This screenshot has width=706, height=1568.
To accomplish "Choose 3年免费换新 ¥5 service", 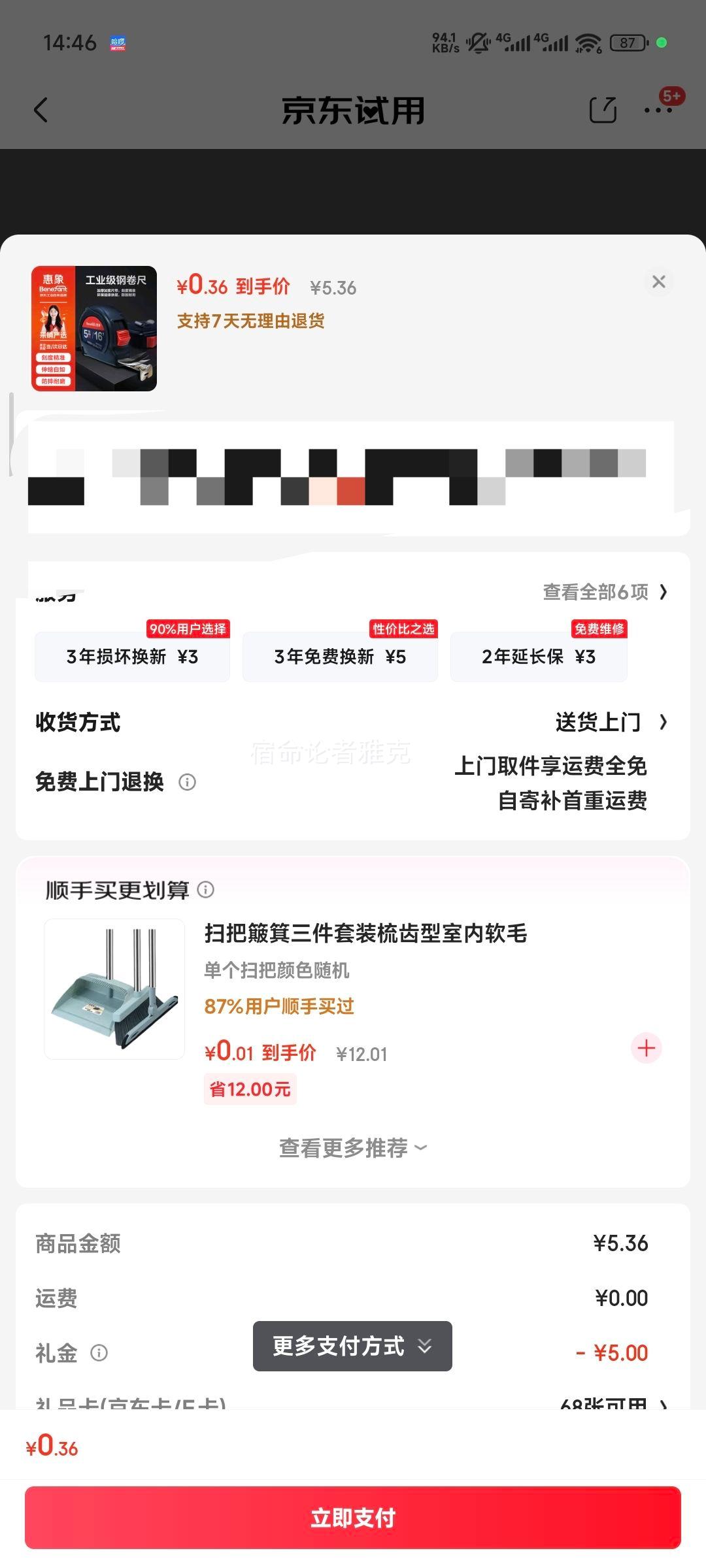I will point(340,657).
